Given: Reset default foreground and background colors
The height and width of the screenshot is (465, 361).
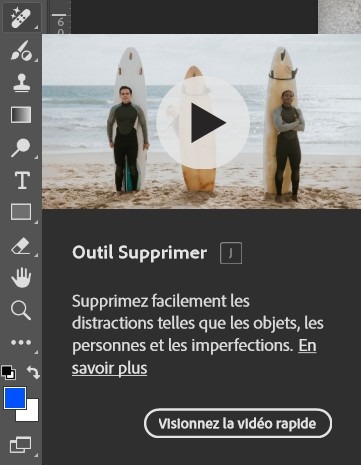Looking at the screenshot, I should coord(8,372).
